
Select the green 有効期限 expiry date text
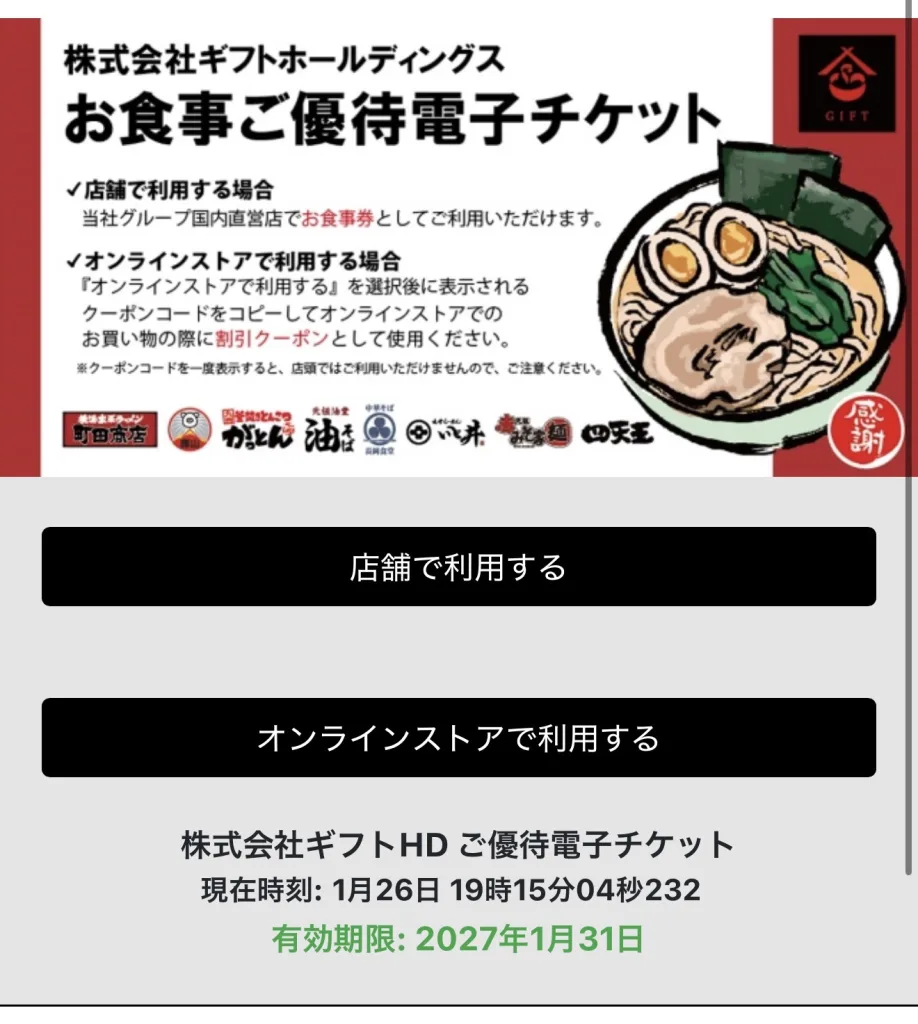tap(458, 940)
